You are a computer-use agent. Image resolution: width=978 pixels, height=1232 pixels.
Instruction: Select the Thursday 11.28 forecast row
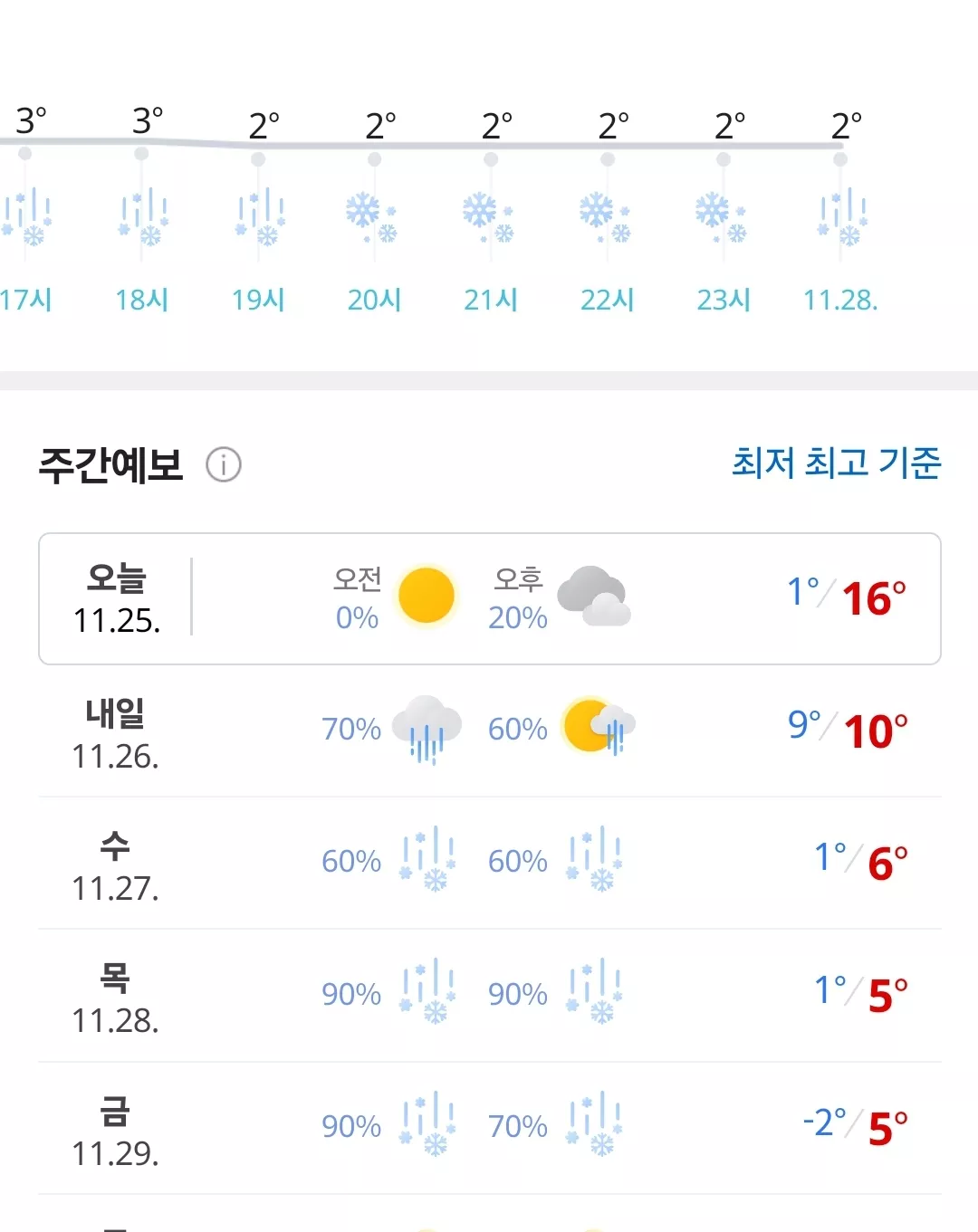pos(490,996)
